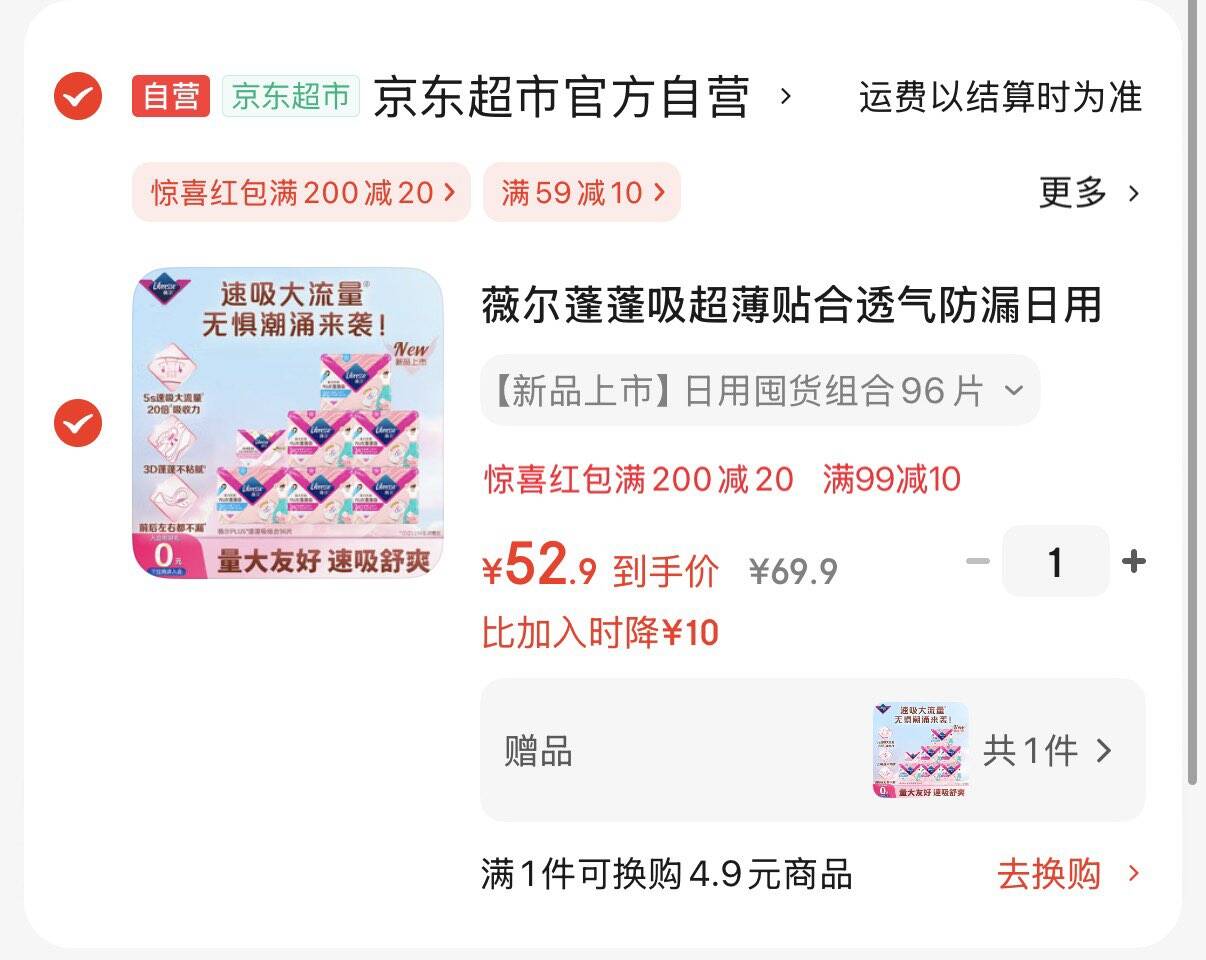
Task: Deselect the 薇尔蓬蓬吸 item checkbox
Action: [78, 423]
